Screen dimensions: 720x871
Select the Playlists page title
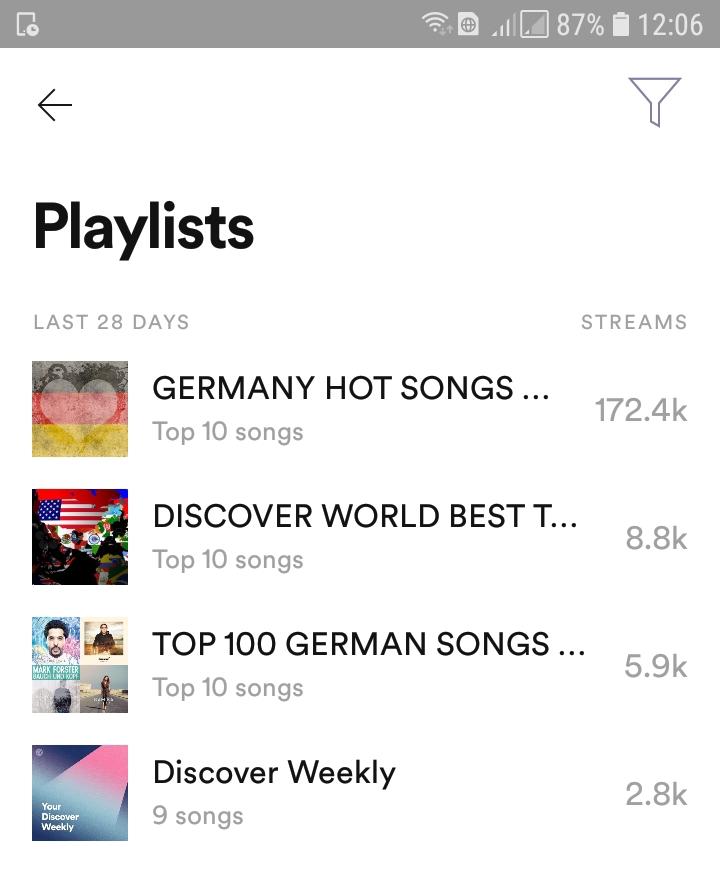click(144, 226)
